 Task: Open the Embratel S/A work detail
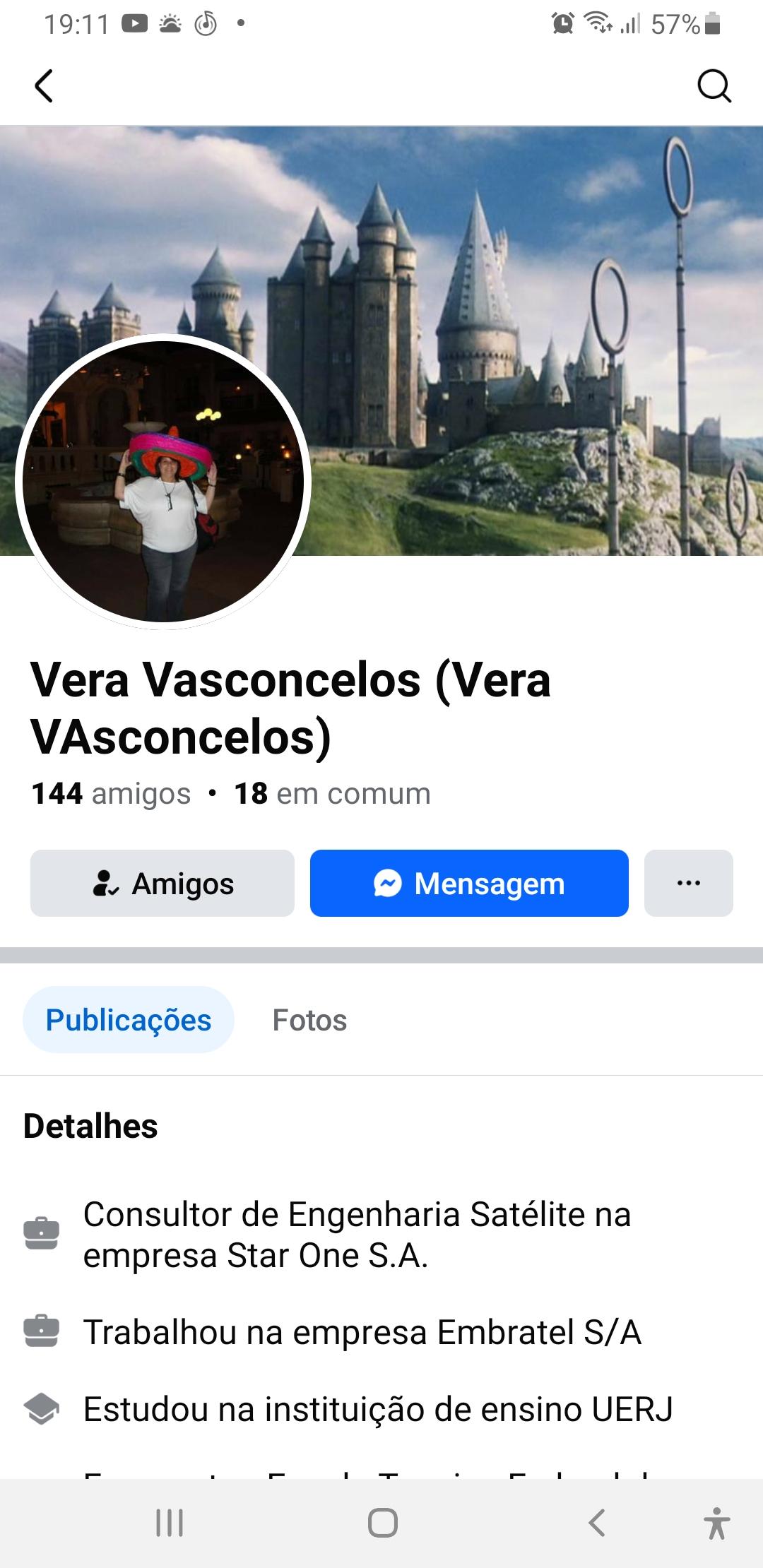click(362, 1332)
